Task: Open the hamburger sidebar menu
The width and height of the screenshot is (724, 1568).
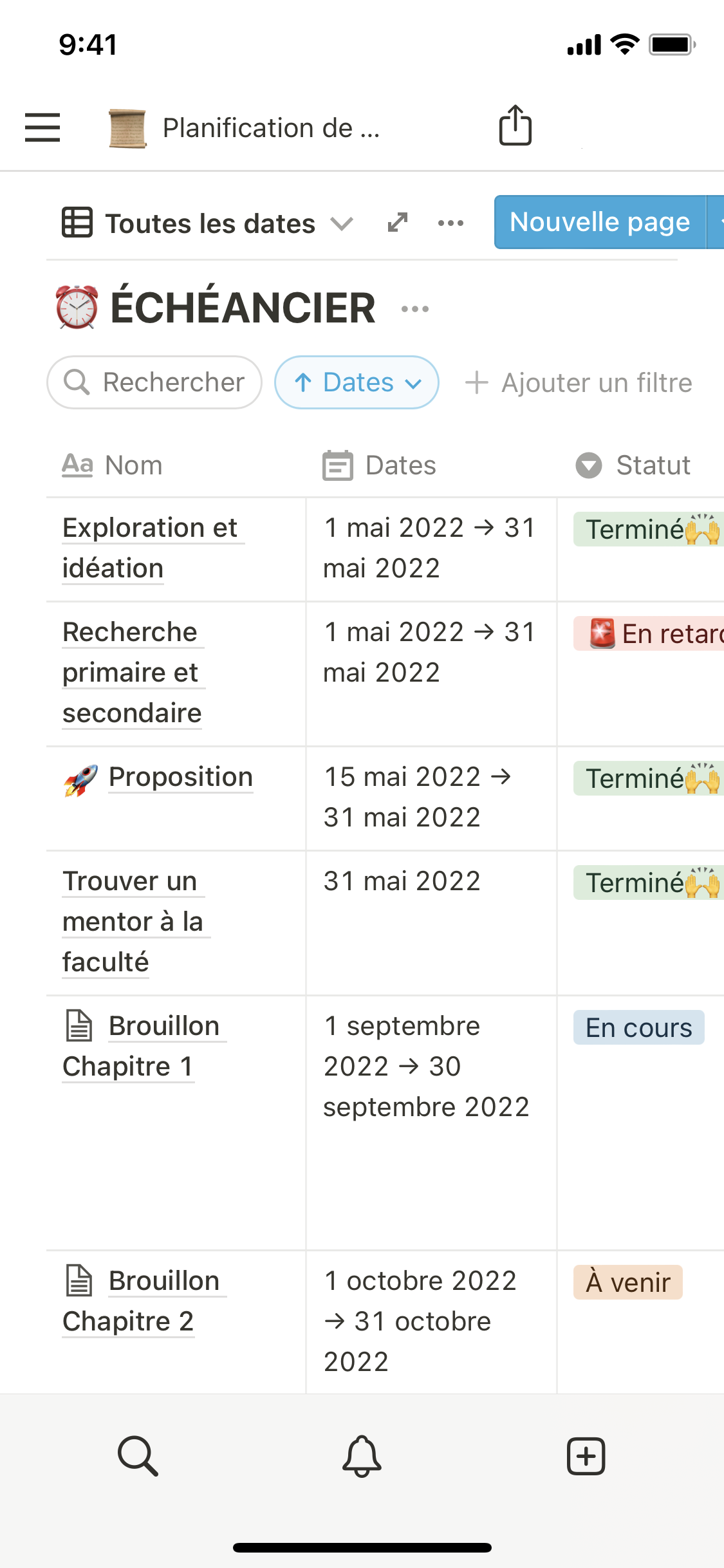Action: coord(42,127)
